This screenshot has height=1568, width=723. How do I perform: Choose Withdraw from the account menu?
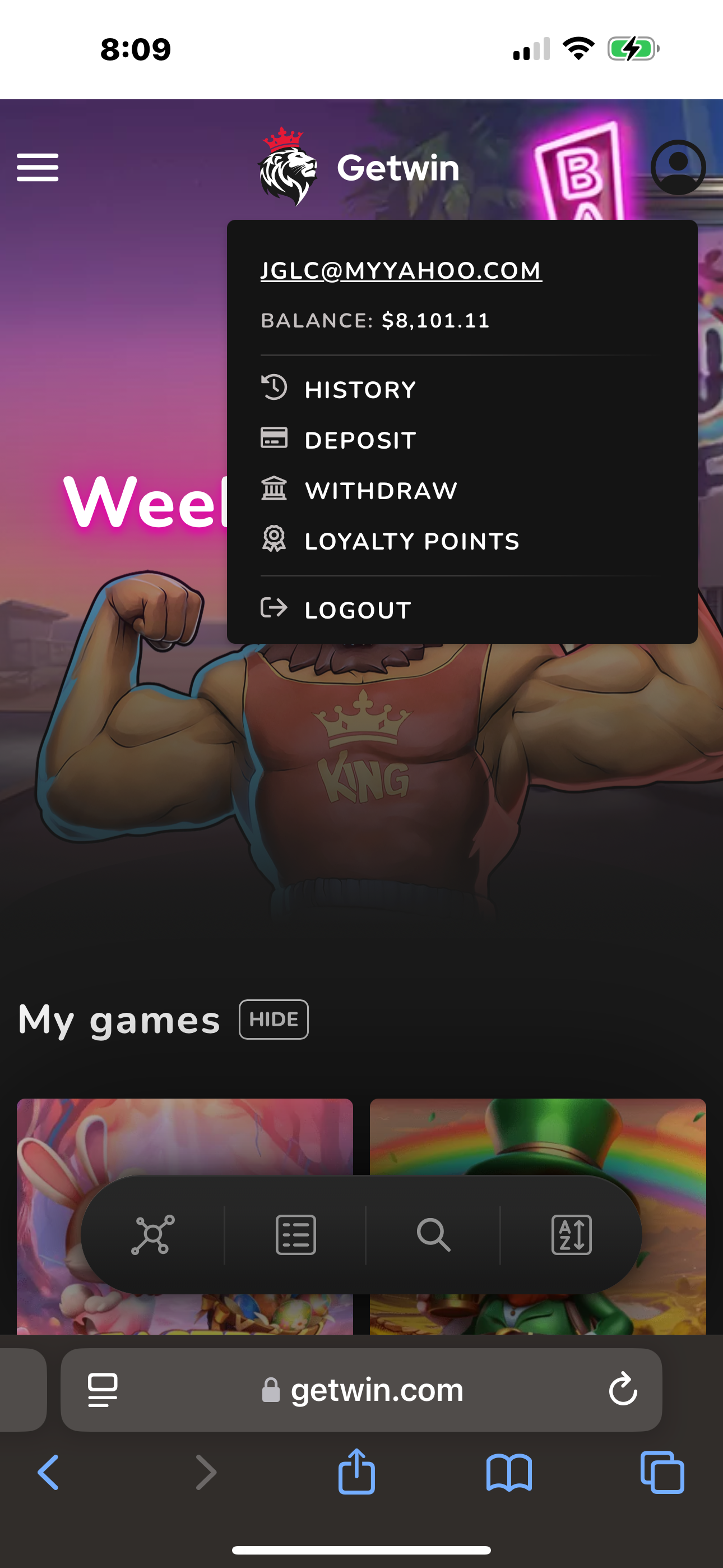[381, 491]
